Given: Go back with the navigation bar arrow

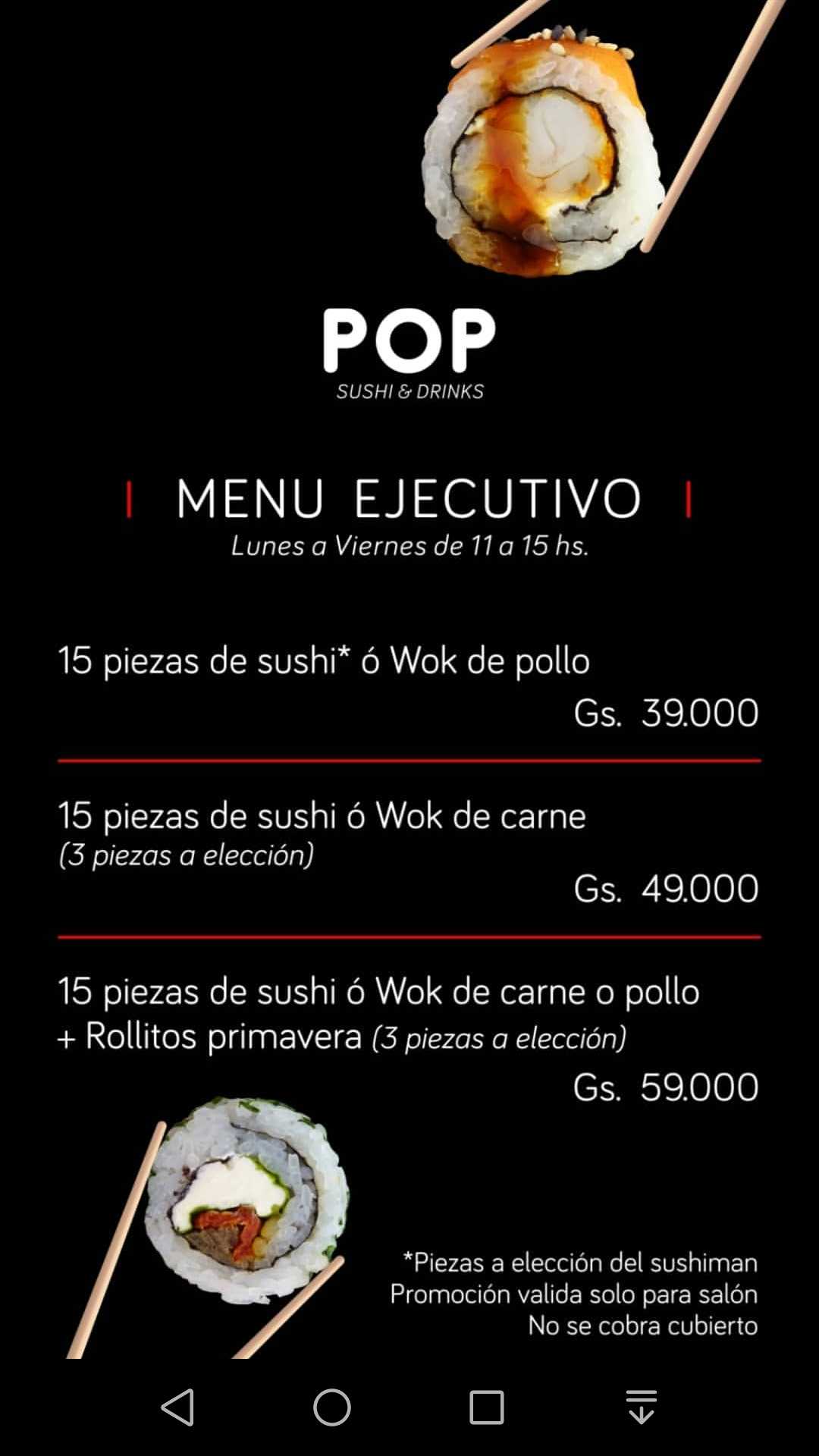Looking at the screenshot, I should pyautogui.click(x=178, y=1407).
